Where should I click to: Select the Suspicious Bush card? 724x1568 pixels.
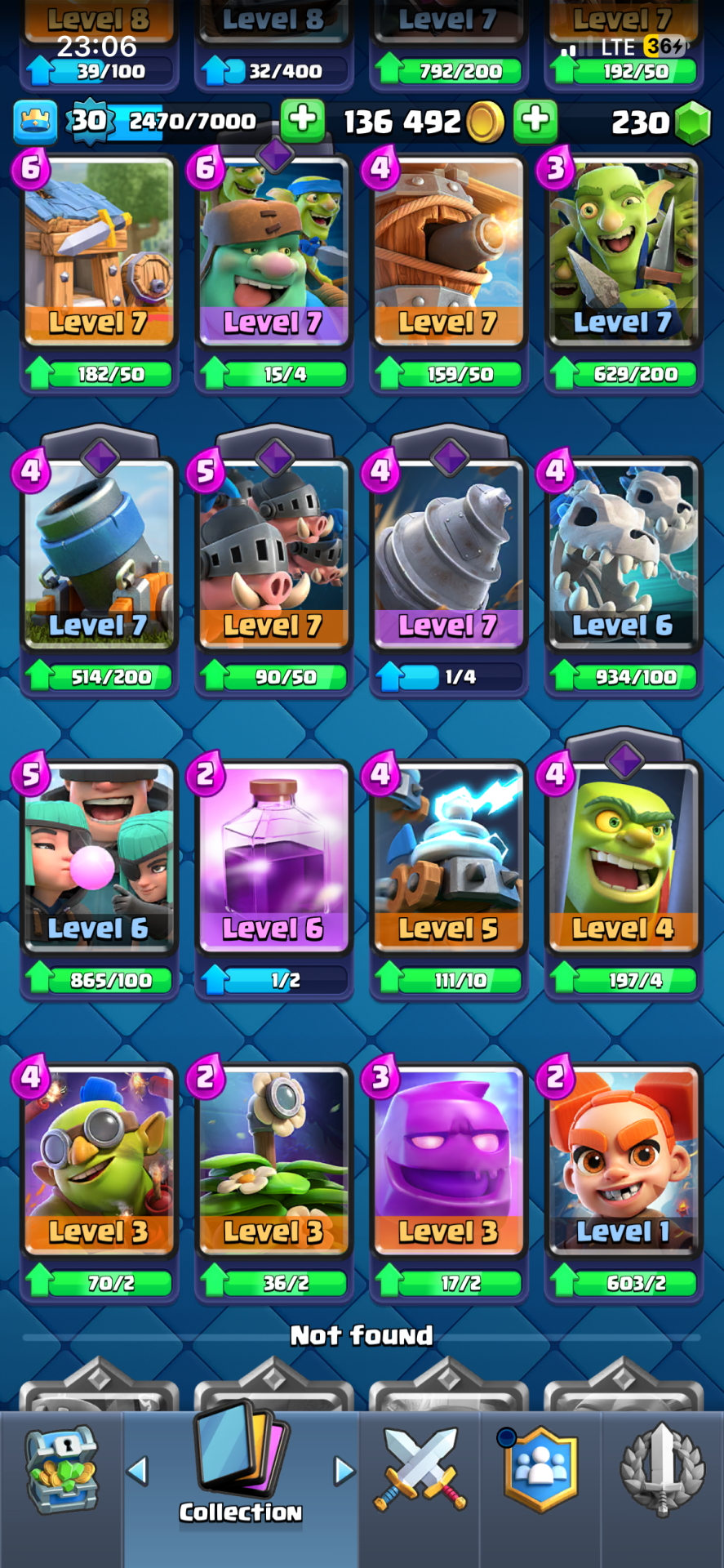[273, 1160]
